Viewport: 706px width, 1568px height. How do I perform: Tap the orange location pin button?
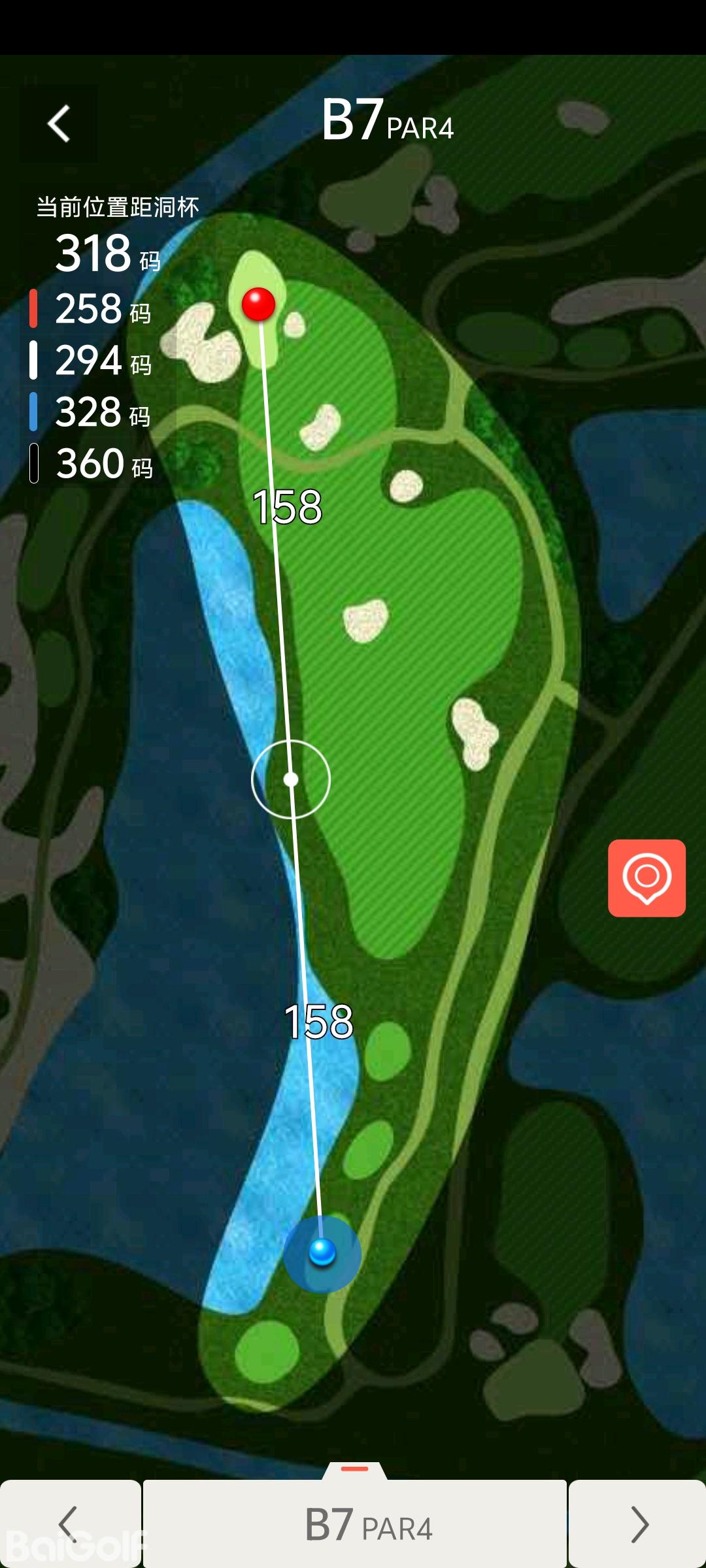647,877
